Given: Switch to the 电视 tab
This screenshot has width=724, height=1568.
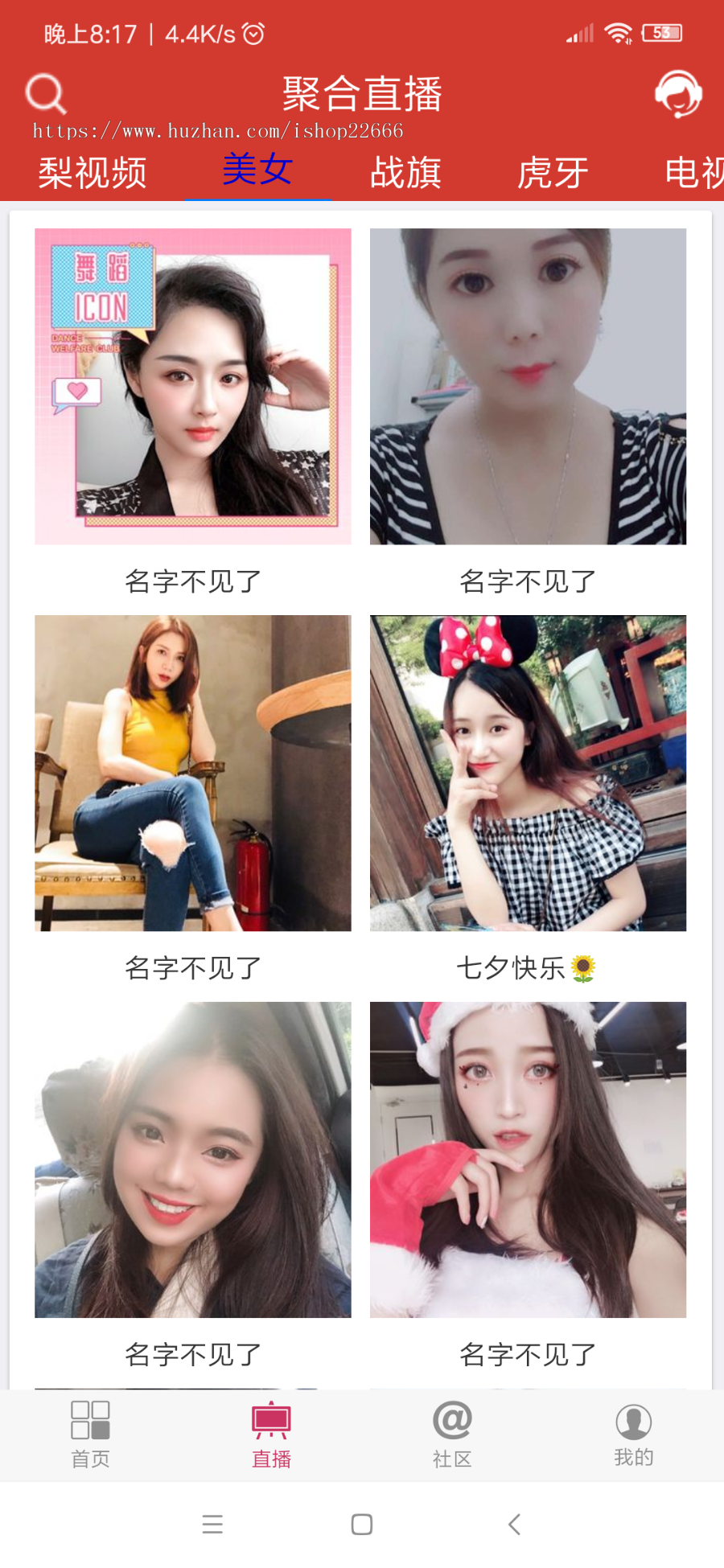Looking at the screenshot, I should [x=695, y=171].
